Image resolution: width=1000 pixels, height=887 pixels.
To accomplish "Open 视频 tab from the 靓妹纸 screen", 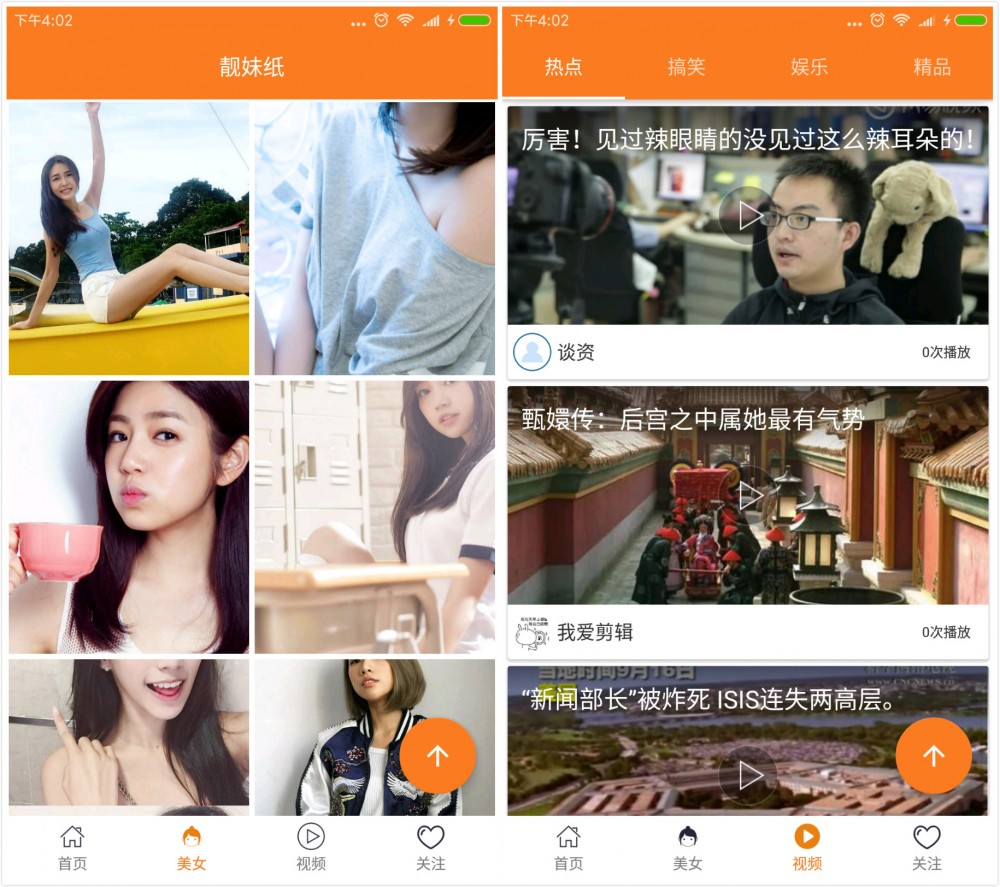I will pyautogui.click(x=311, y=848).
